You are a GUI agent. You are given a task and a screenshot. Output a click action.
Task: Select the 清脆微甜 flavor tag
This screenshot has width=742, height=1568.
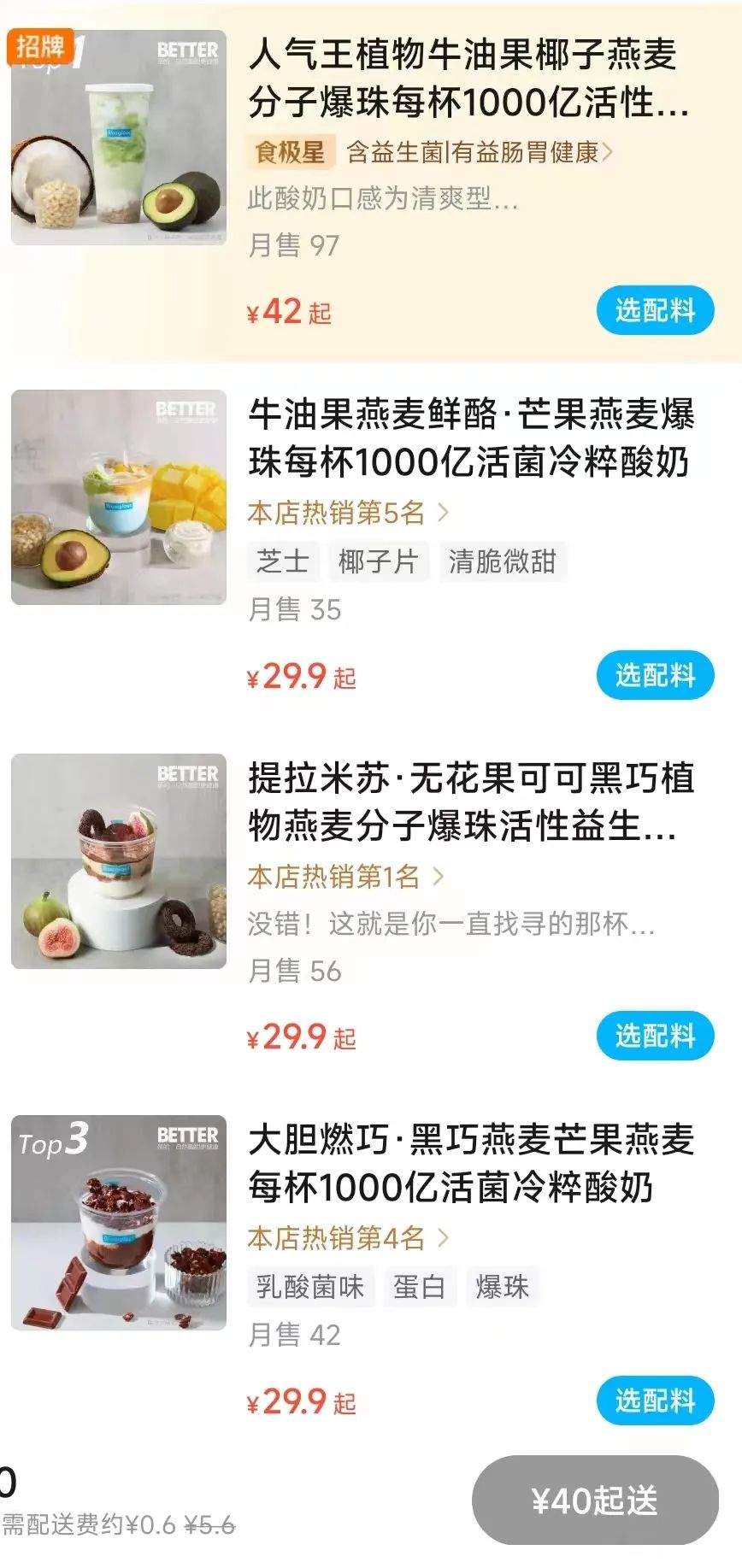click(x=503, y=561)
